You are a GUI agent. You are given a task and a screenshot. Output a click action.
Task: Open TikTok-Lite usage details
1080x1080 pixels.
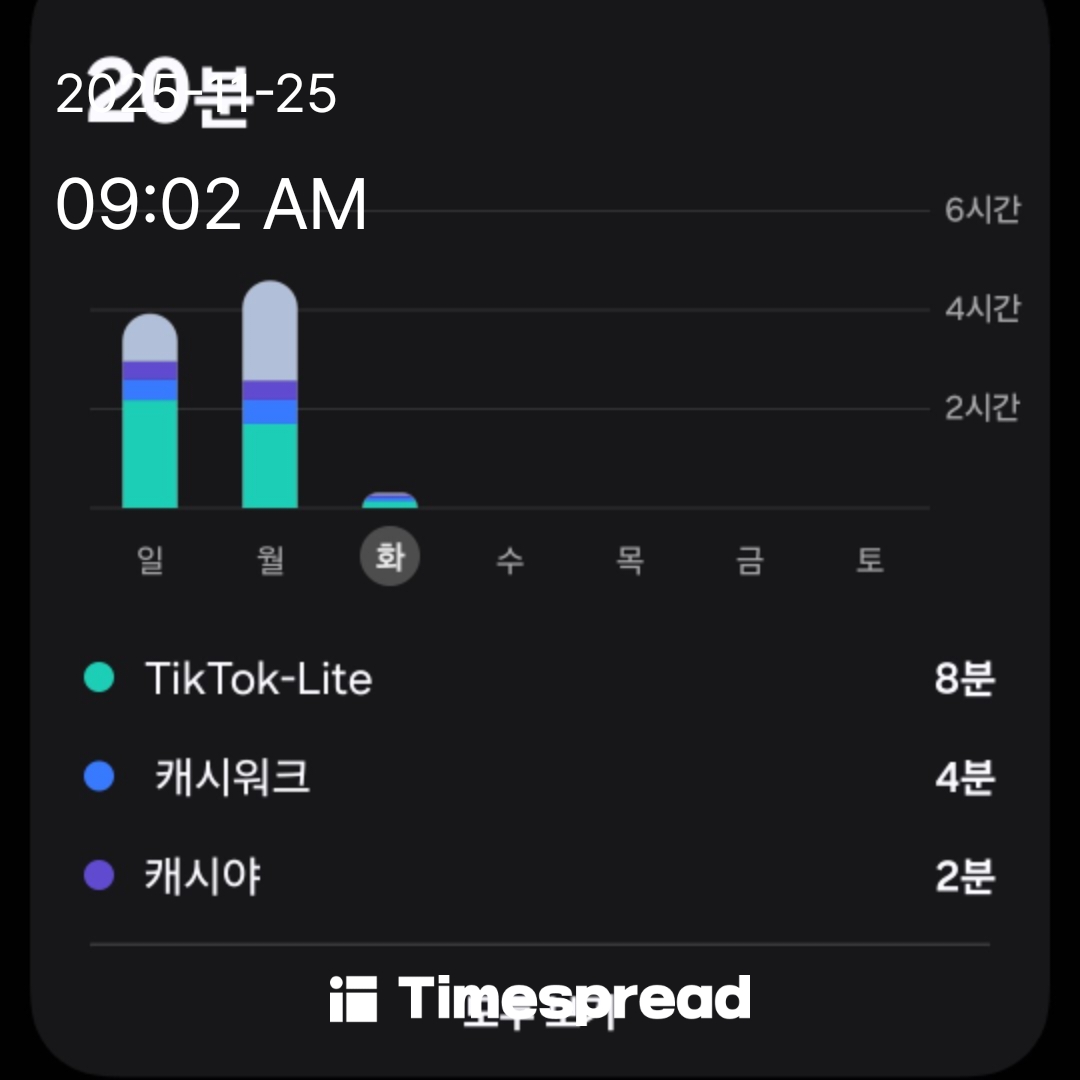[258, 679]
